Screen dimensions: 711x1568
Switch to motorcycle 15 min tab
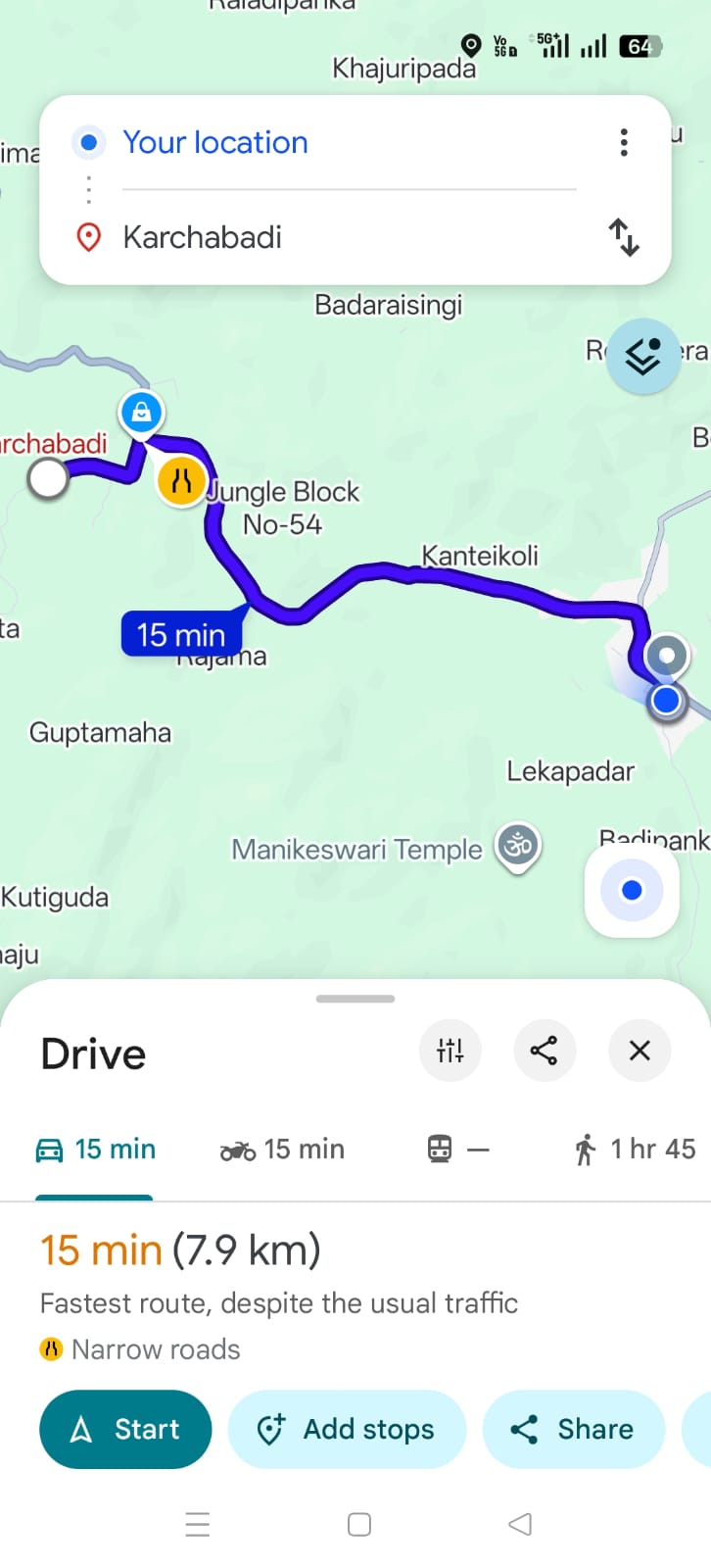click(282, 1149)
